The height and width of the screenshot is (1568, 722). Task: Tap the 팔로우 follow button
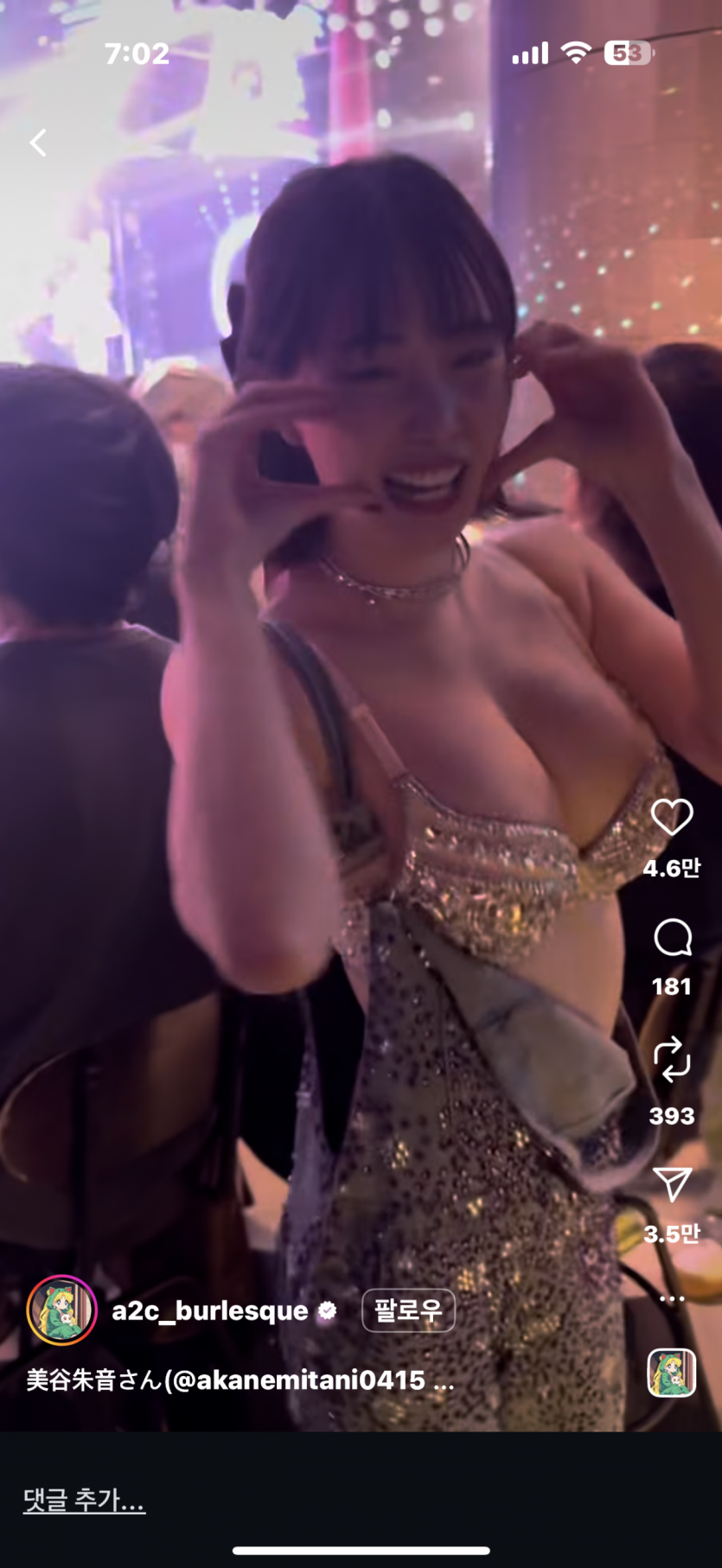coord(408,1310)
